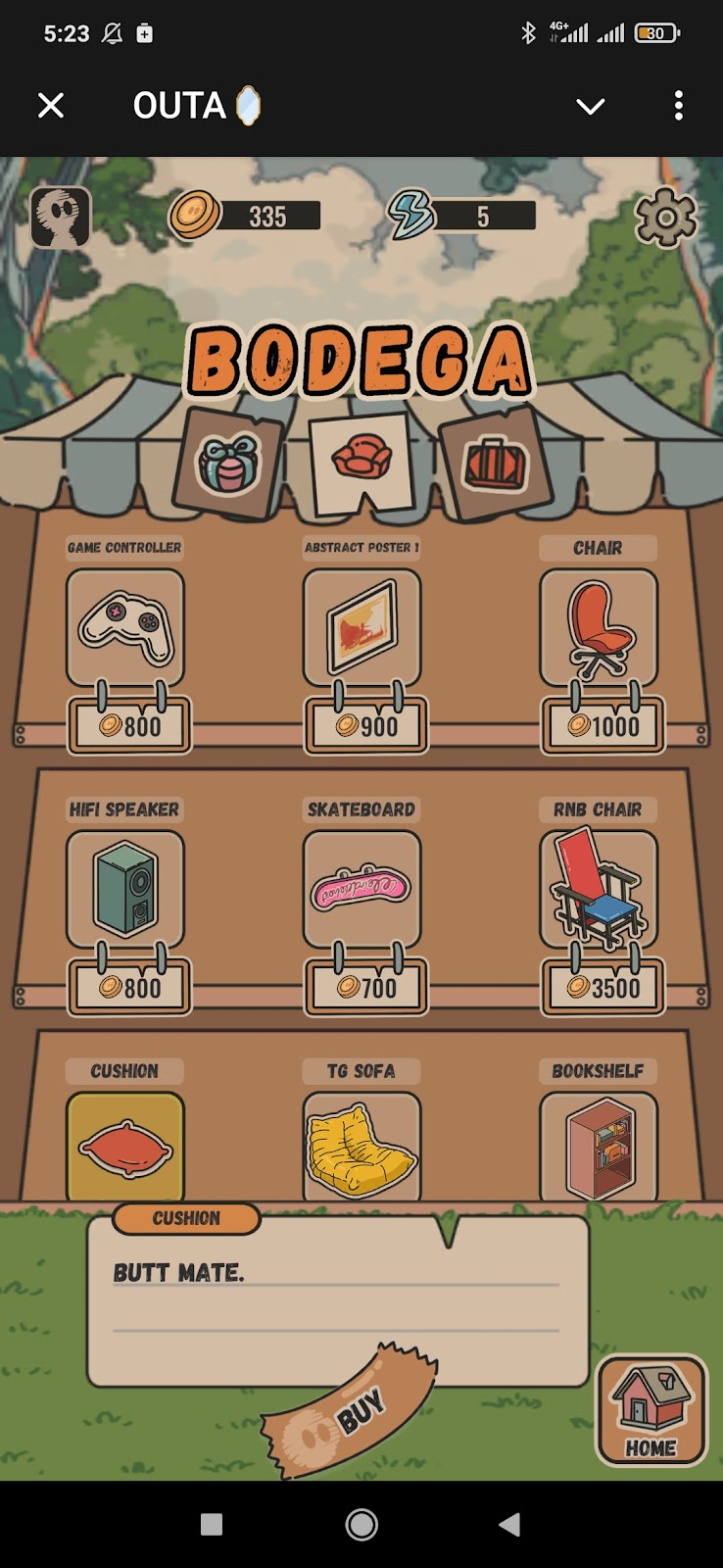Go back to Home
723x1568 pixels.
[x=651, y=1410]
